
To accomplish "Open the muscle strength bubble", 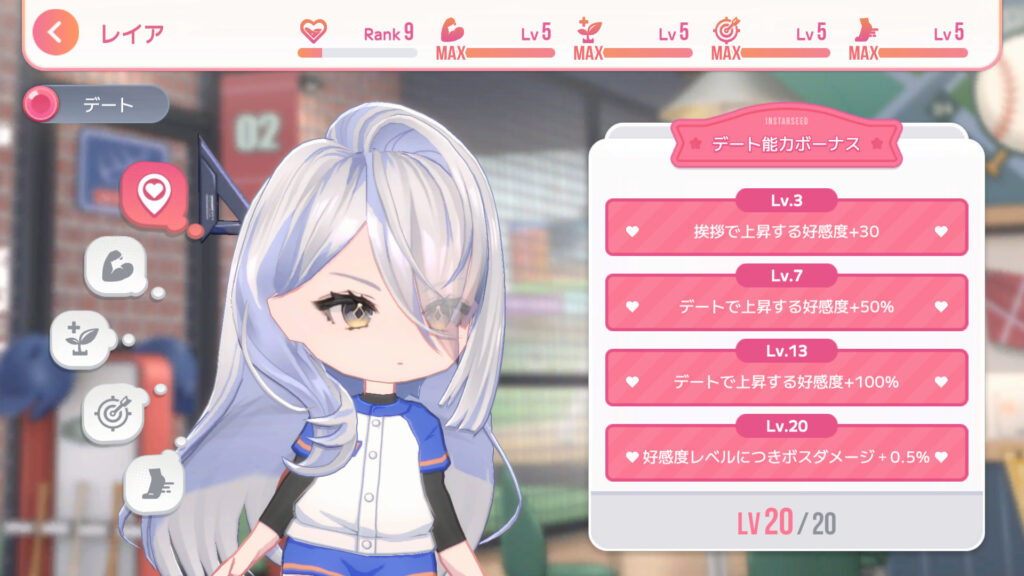I will (116, 265).
